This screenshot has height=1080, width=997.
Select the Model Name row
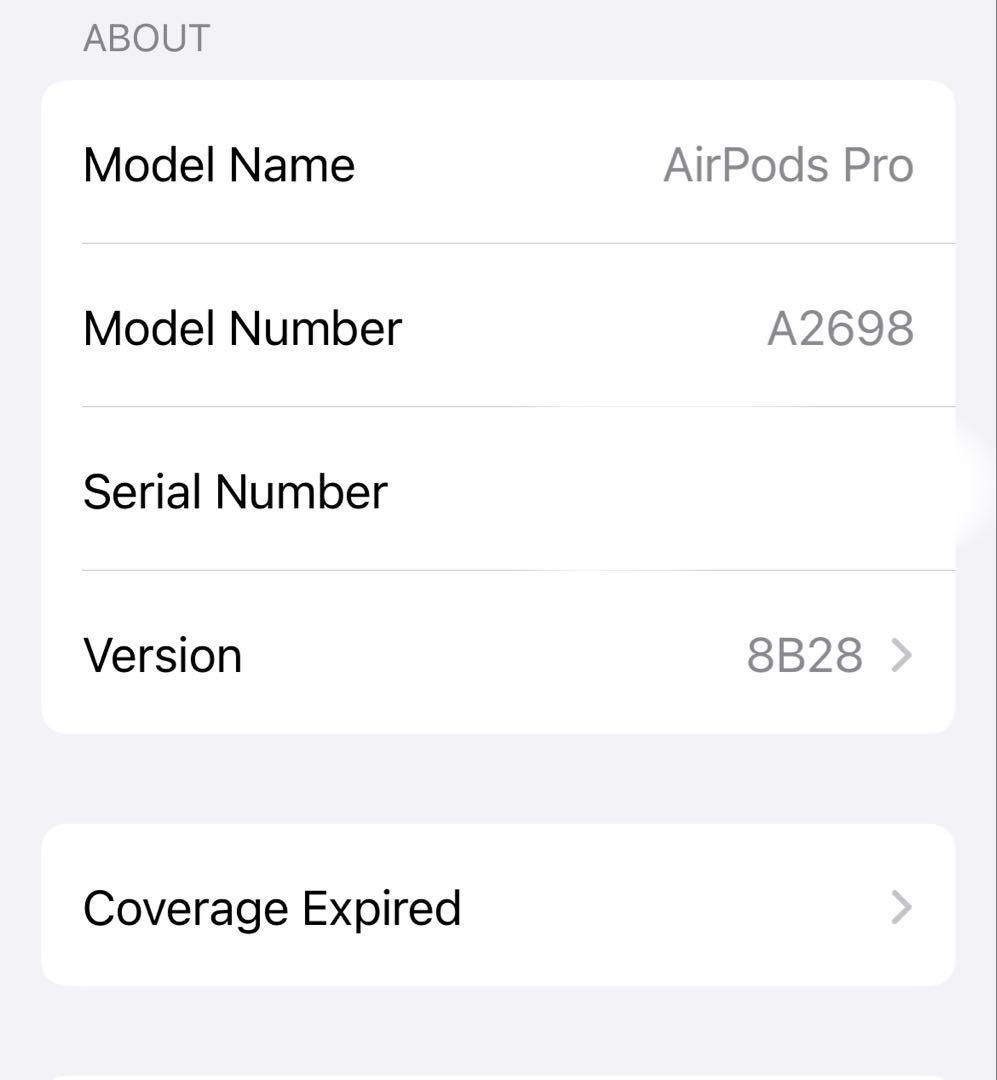pyautogui.click(x=500, y=164)
